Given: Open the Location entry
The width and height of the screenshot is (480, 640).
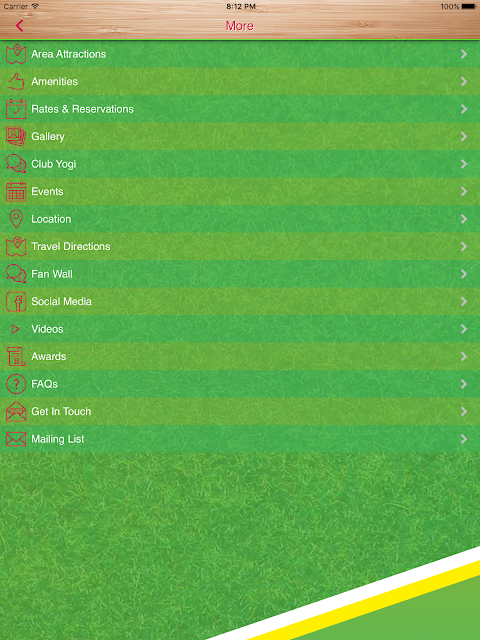Looking at the screenshot, I should 240,219.
